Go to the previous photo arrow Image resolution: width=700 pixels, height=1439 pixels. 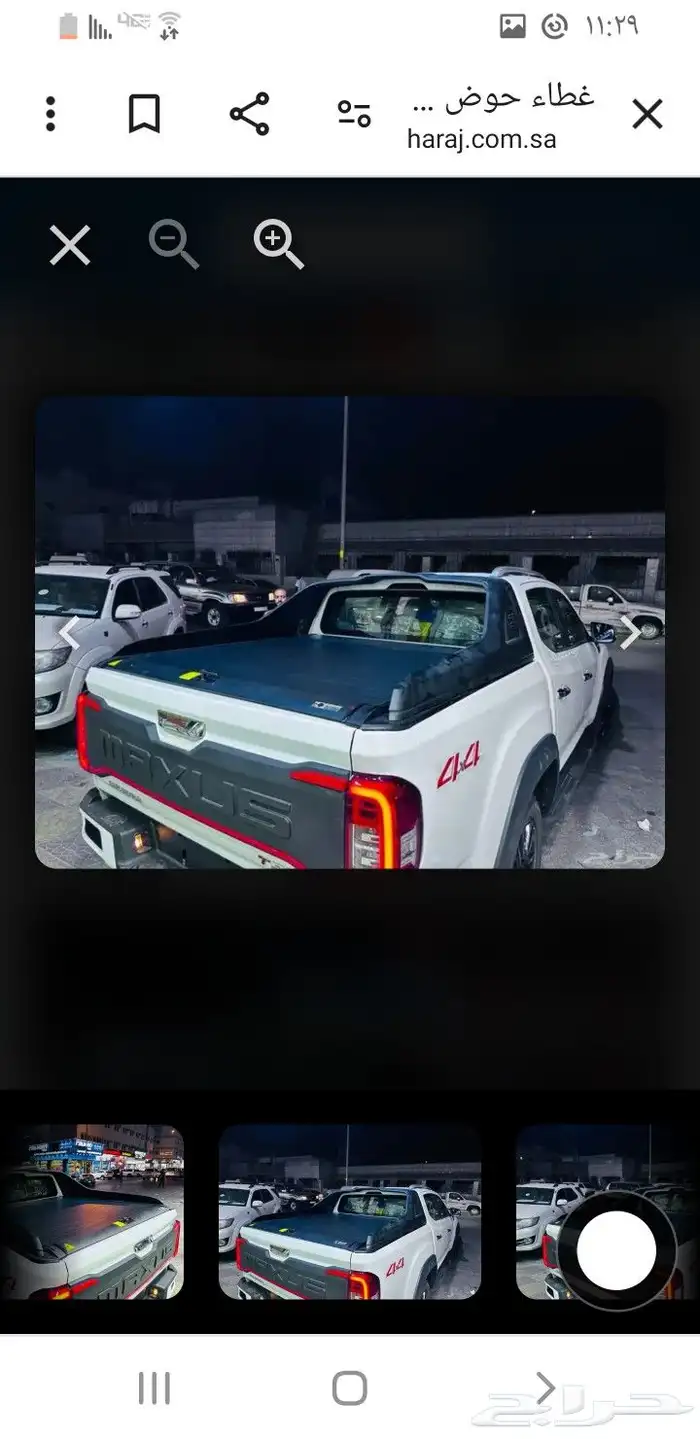pyautogui.click(x=68, y=632)
